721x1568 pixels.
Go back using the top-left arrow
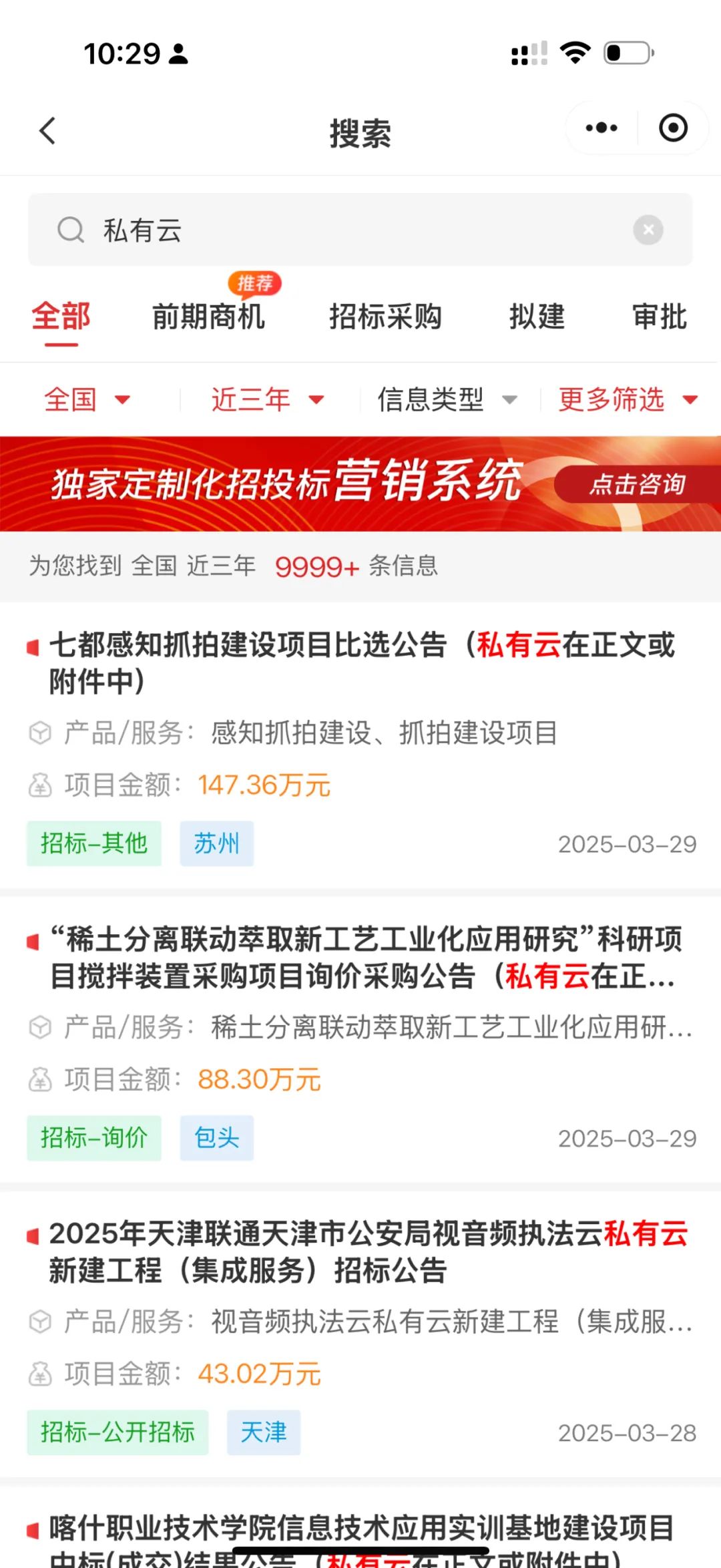(x=47, y=131)
